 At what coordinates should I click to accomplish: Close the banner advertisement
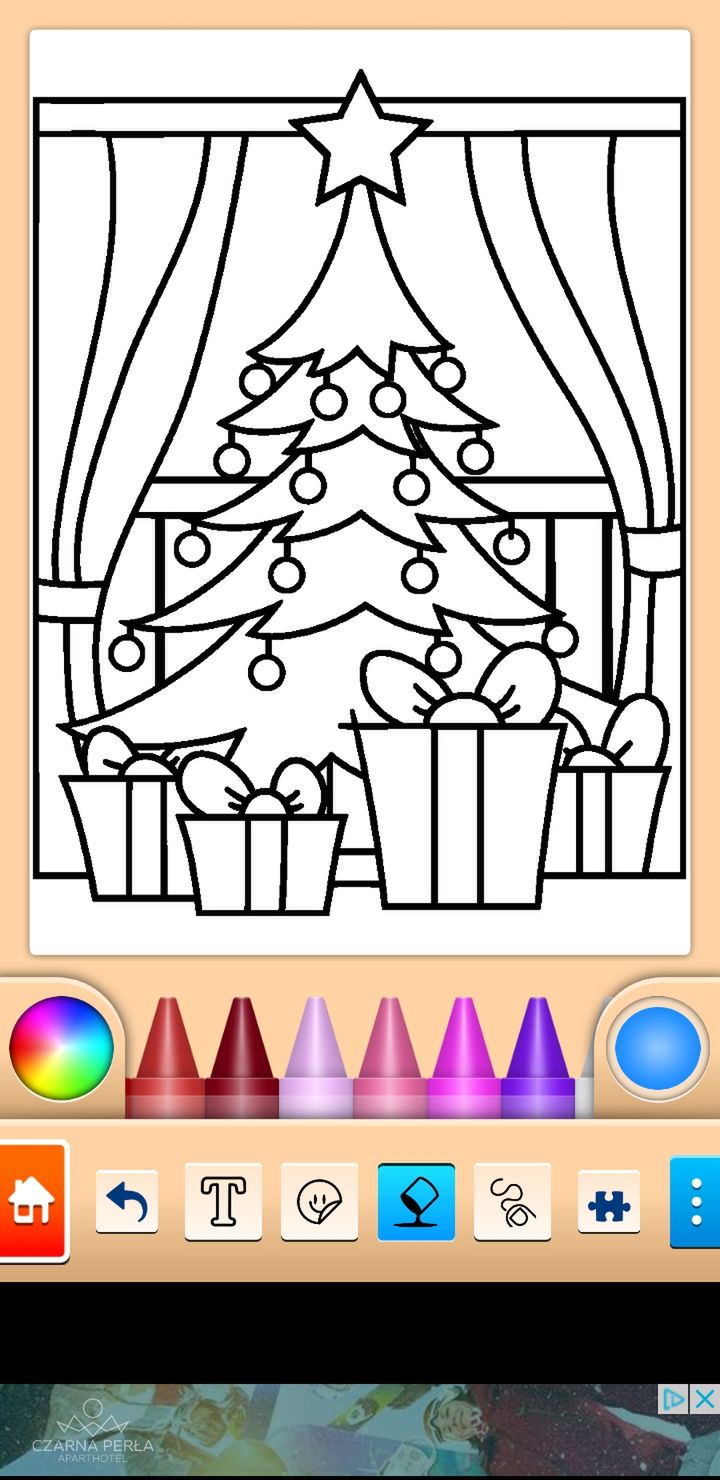click(705, 1398)
